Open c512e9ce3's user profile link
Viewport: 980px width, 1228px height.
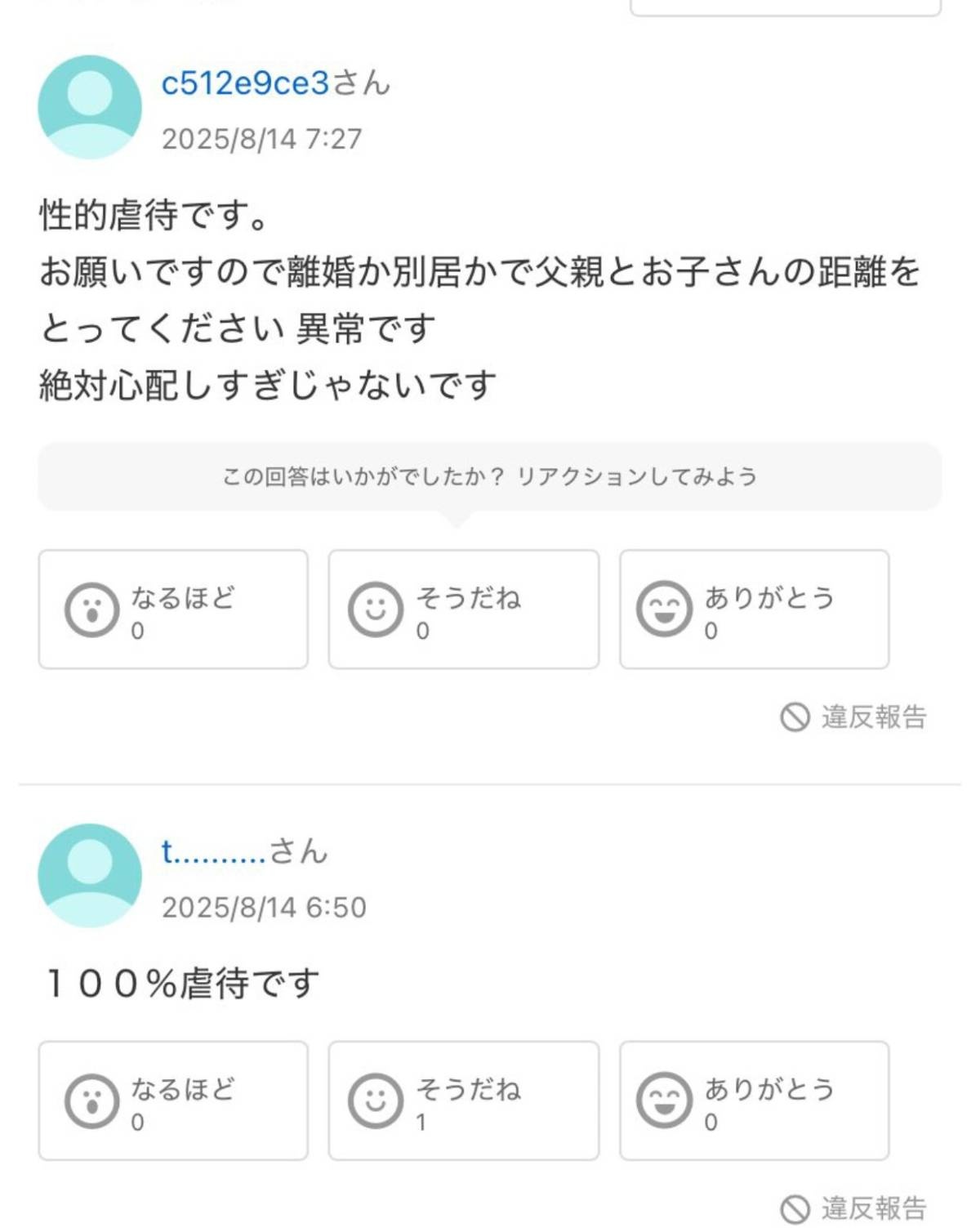(x=245, y=83)
